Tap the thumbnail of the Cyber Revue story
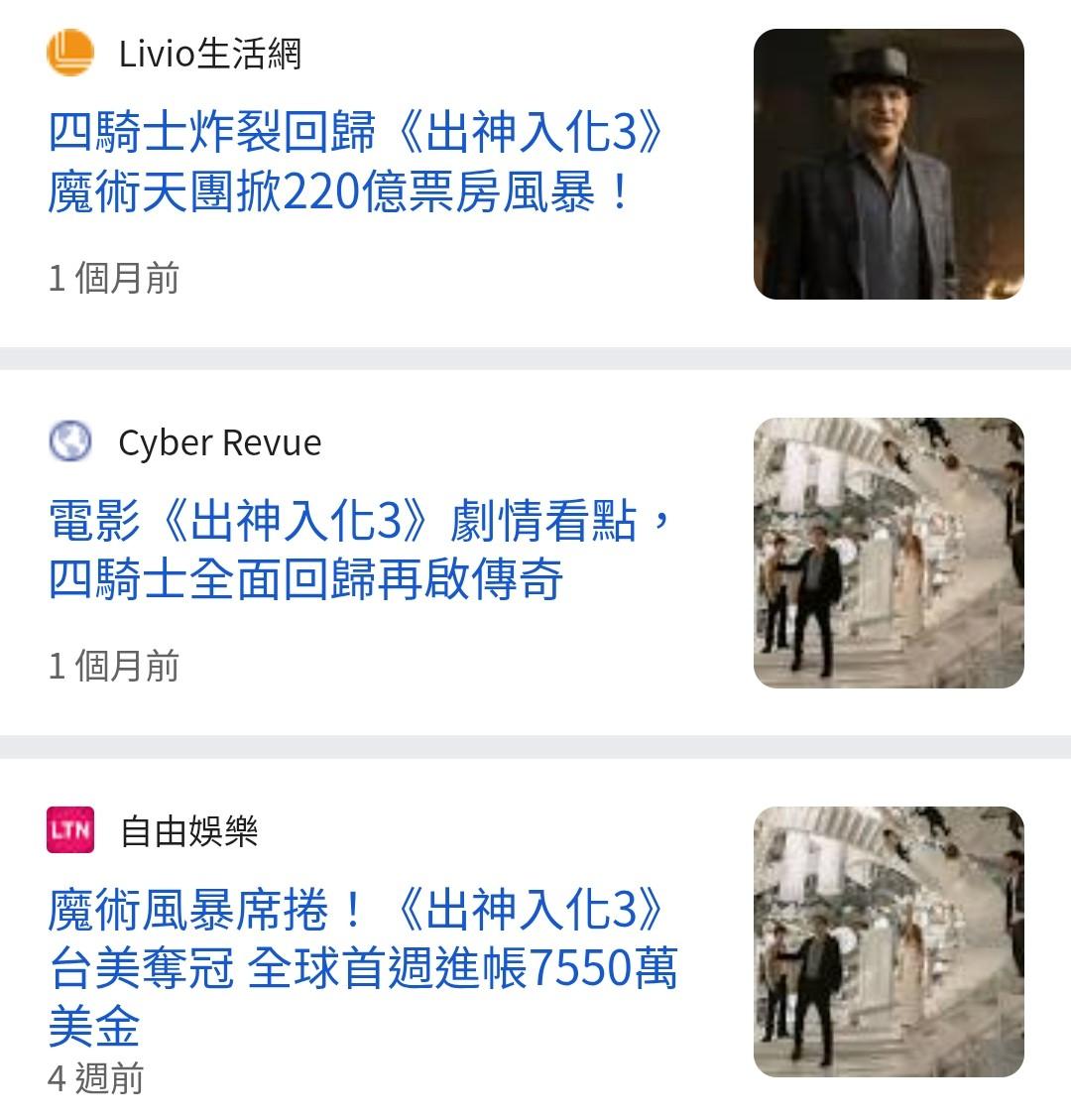 (888, 553)
